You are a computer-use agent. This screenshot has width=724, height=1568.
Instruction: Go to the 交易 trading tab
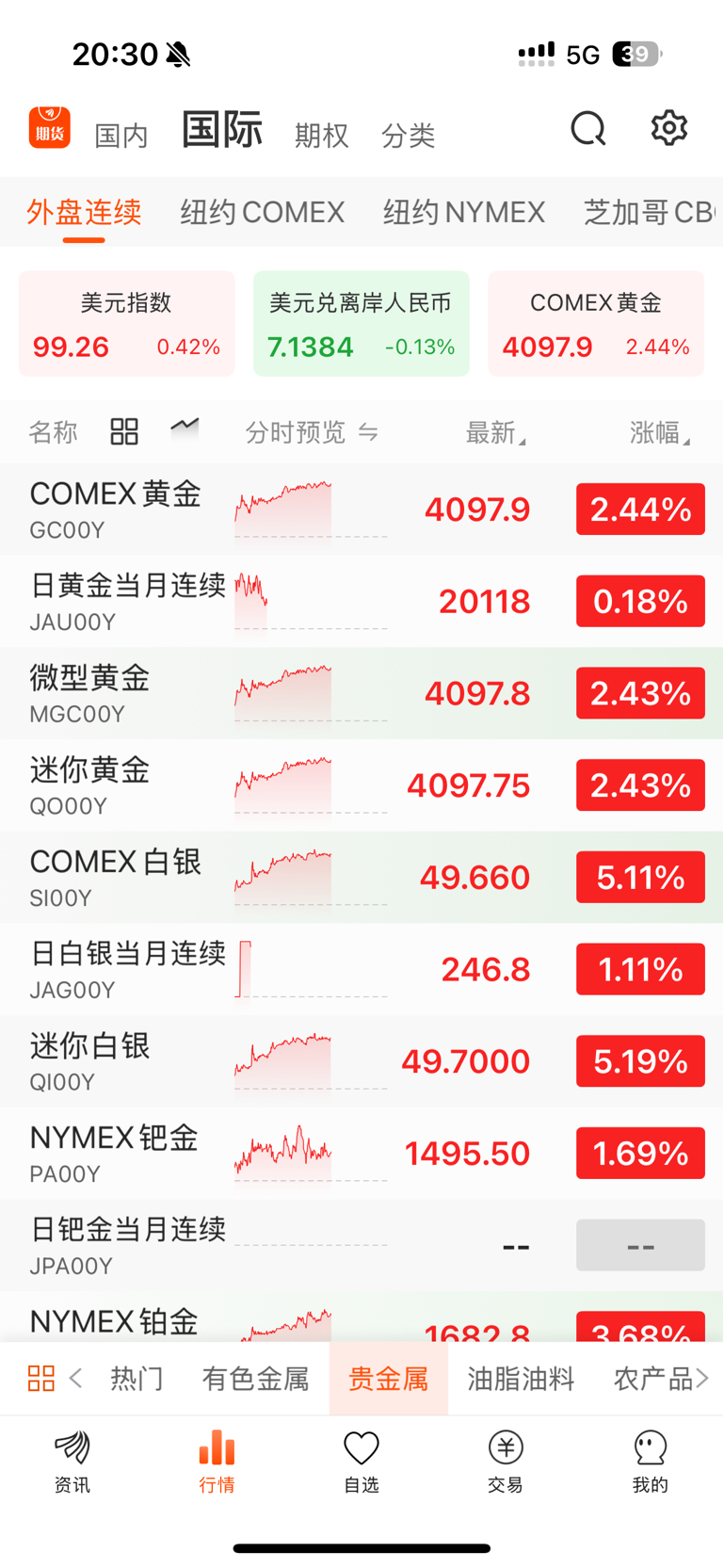(x=506, y=1462)
